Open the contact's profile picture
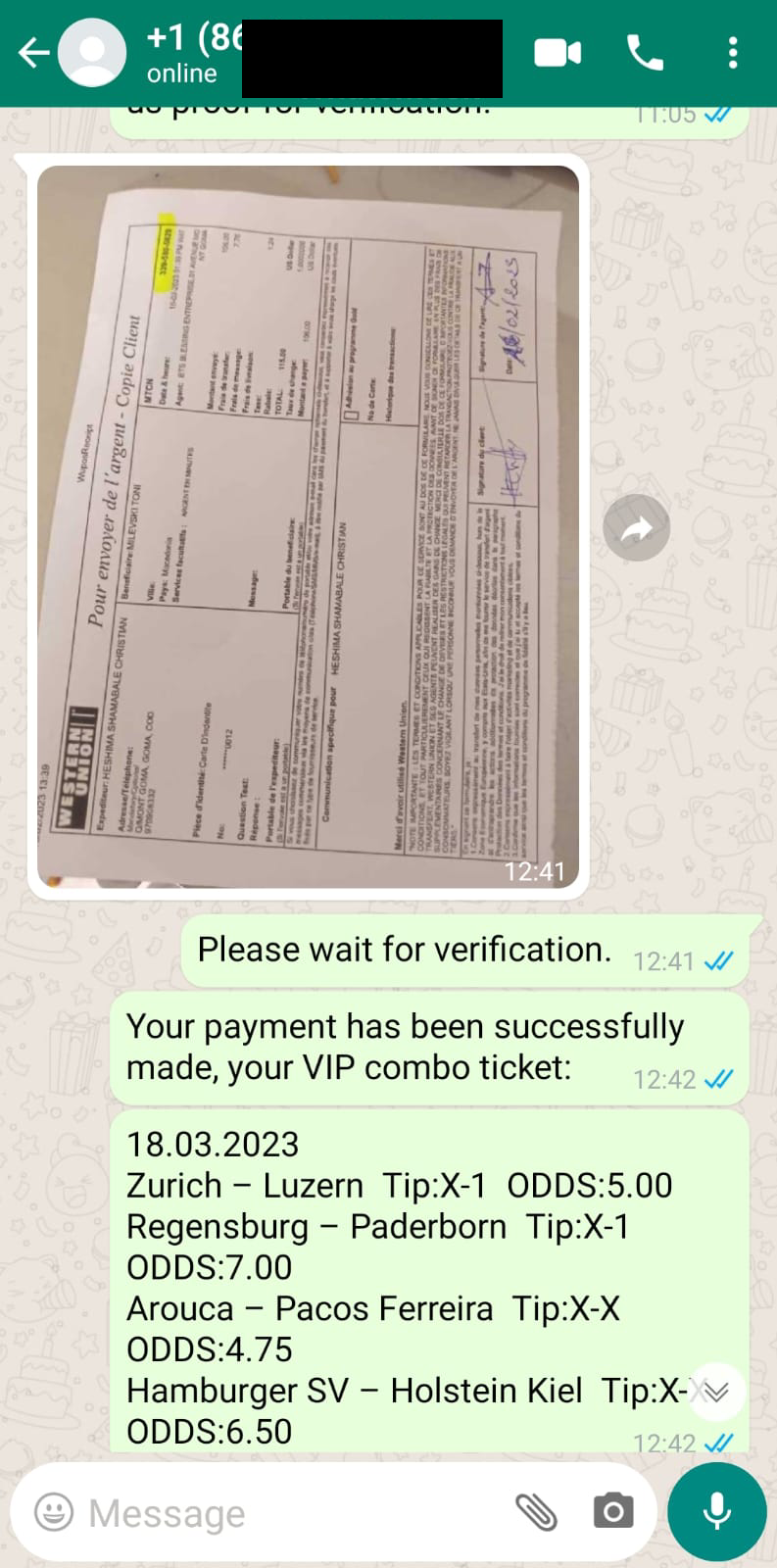 (x=92, y=53)
